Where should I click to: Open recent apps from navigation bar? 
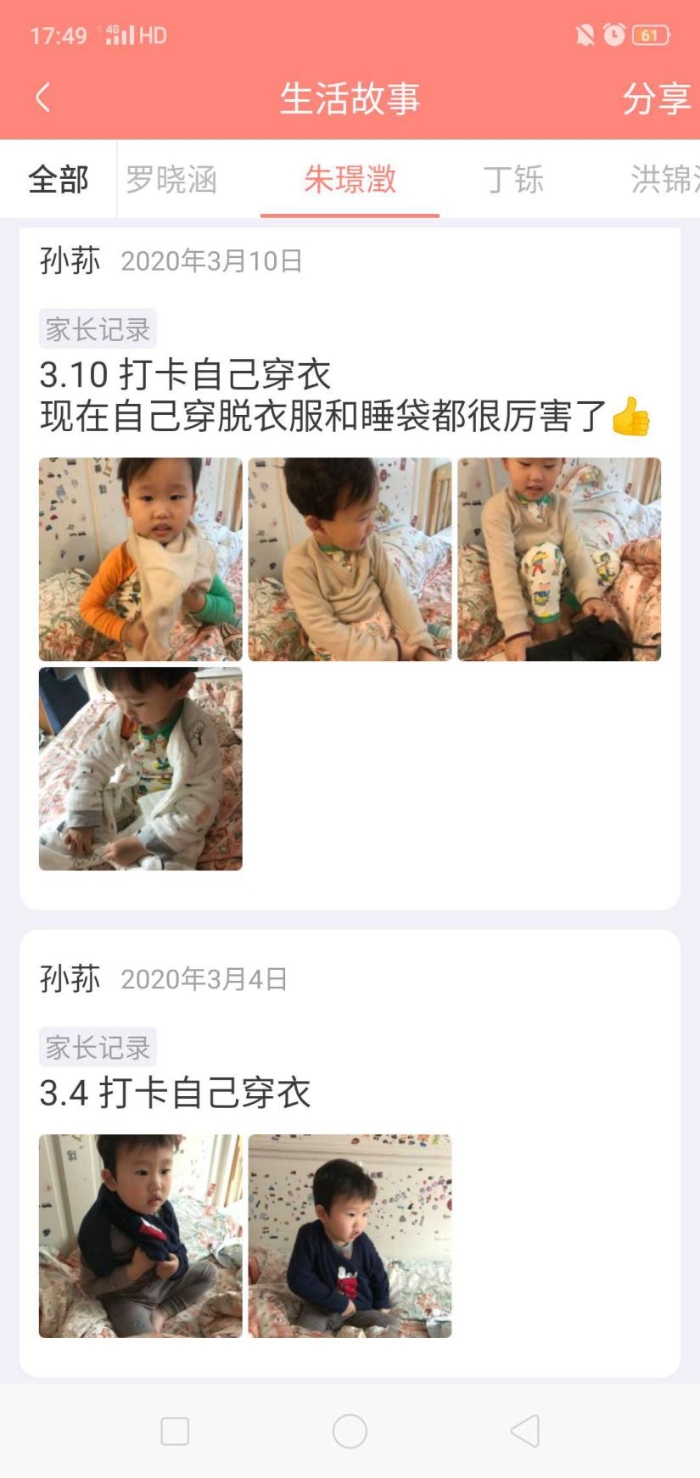click(175, 1431)
